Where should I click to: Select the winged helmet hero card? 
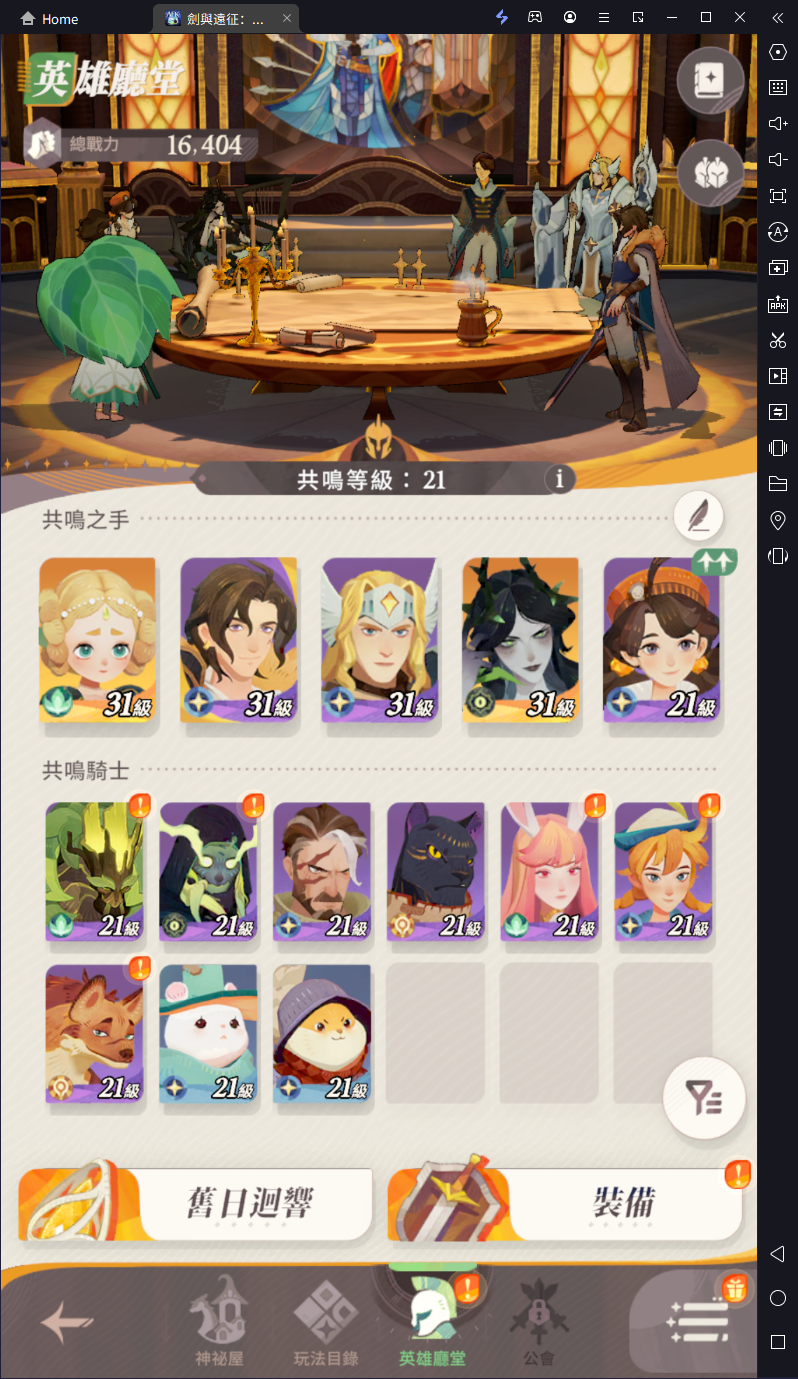click(380, 640)
